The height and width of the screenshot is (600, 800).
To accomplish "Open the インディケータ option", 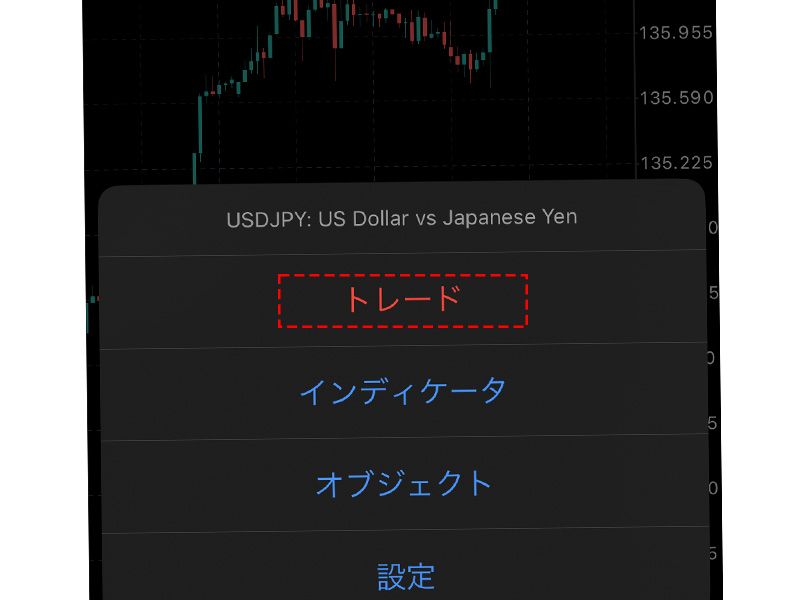I will click(402, 392).
